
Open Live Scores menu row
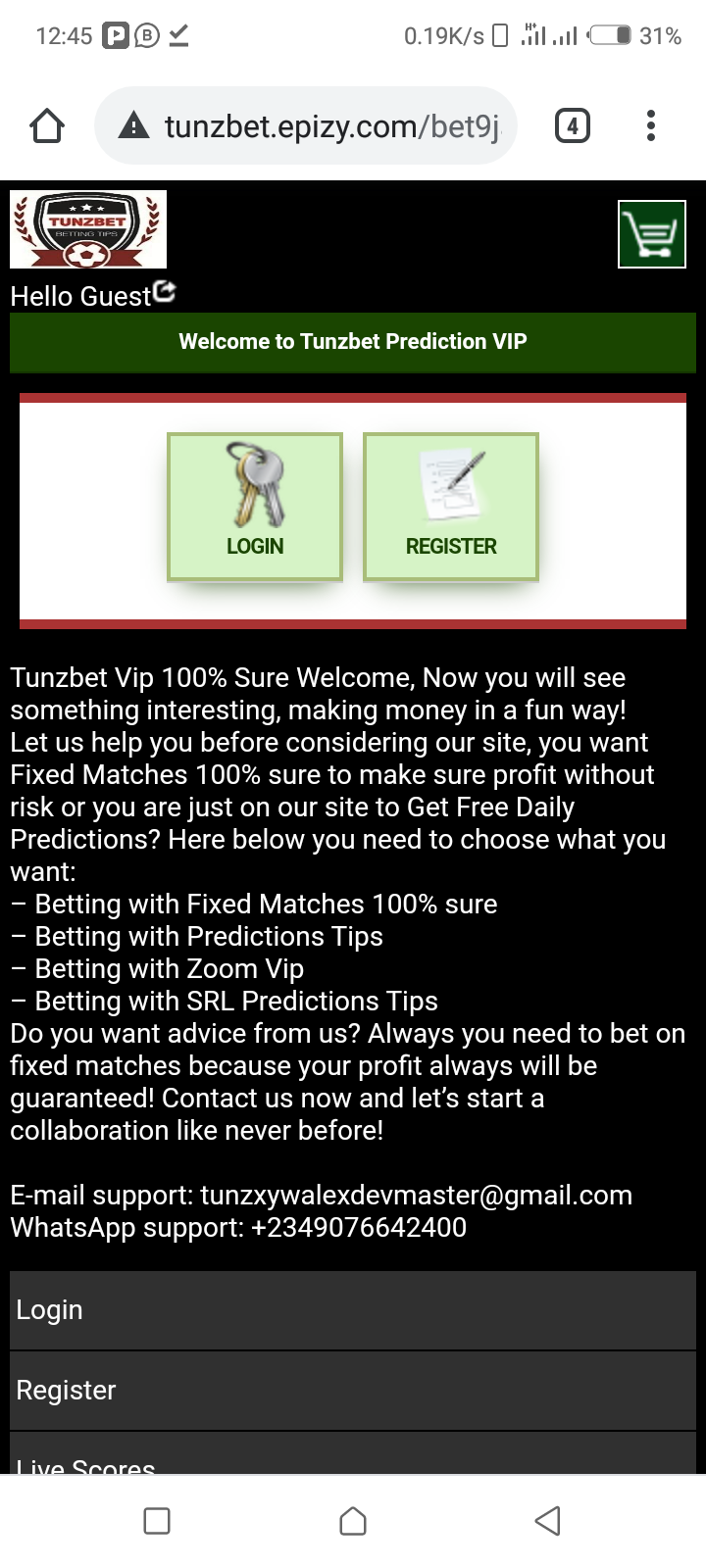353,1462
